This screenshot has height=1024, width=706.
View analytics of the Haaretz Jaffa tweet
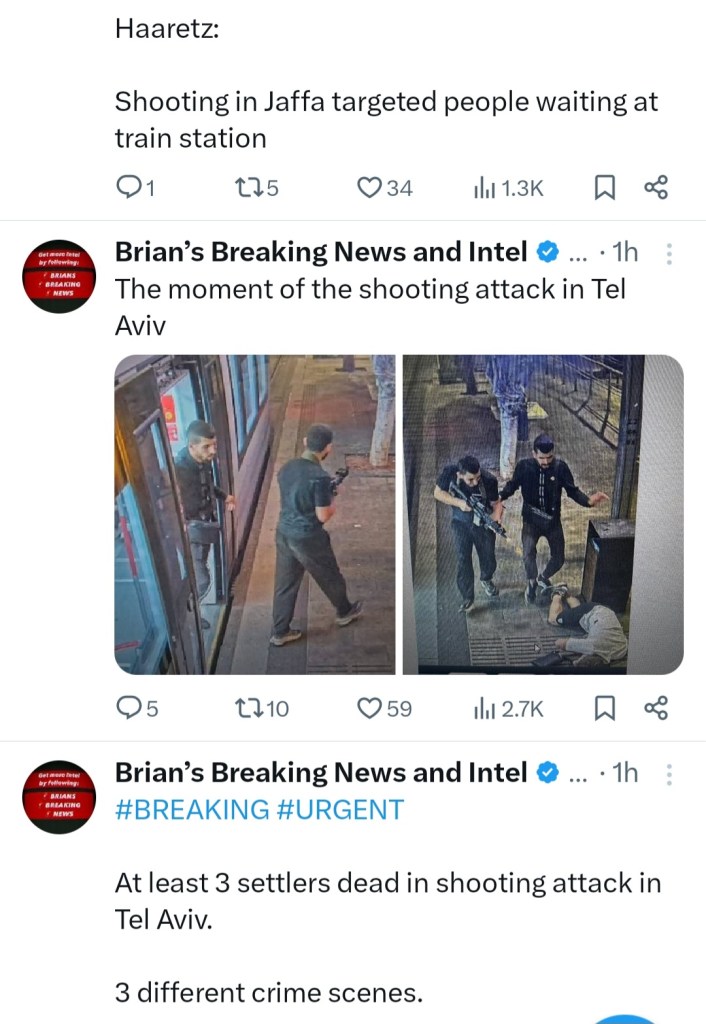click(x=508, y=187)
